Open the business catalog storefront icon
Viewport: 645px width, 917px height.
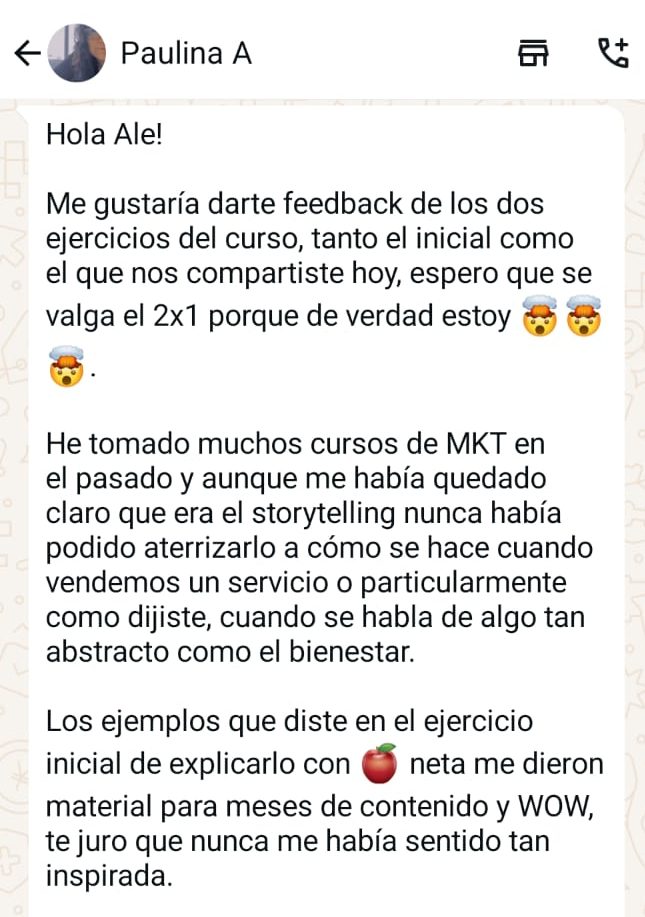(533, 53)
